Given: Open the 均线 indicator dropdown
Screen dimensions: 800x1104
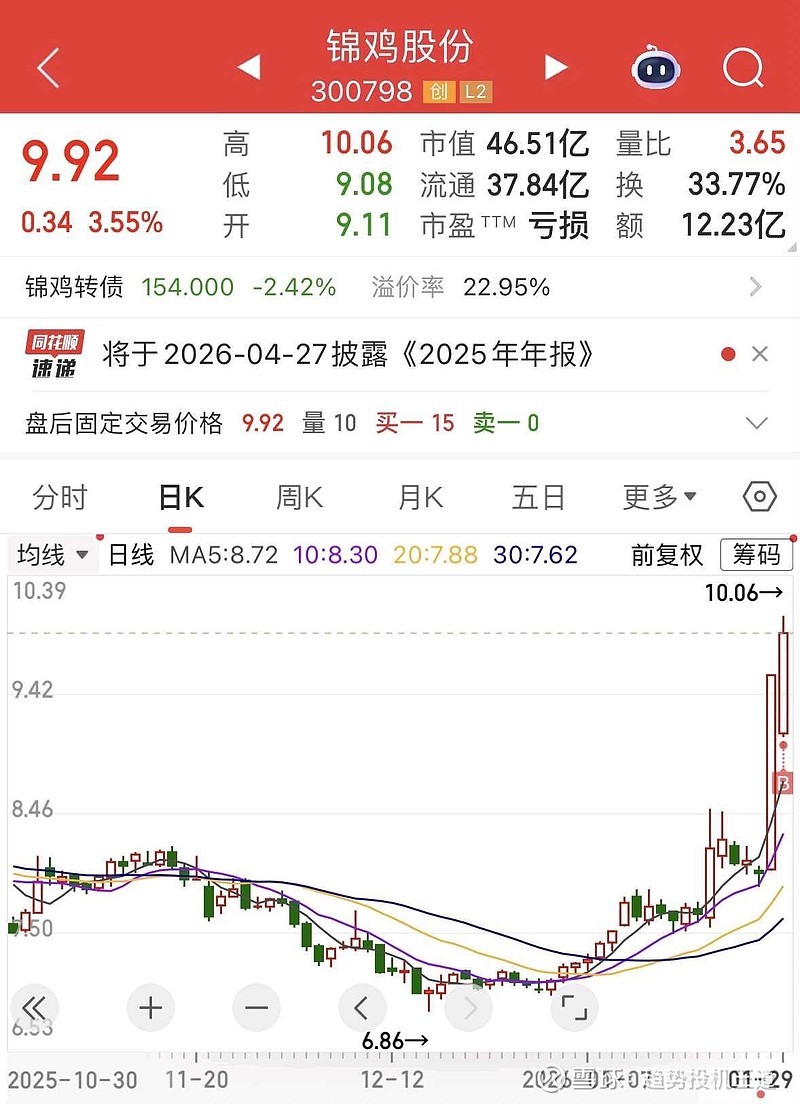Looking at the screenshot, I should pos(50,555).
